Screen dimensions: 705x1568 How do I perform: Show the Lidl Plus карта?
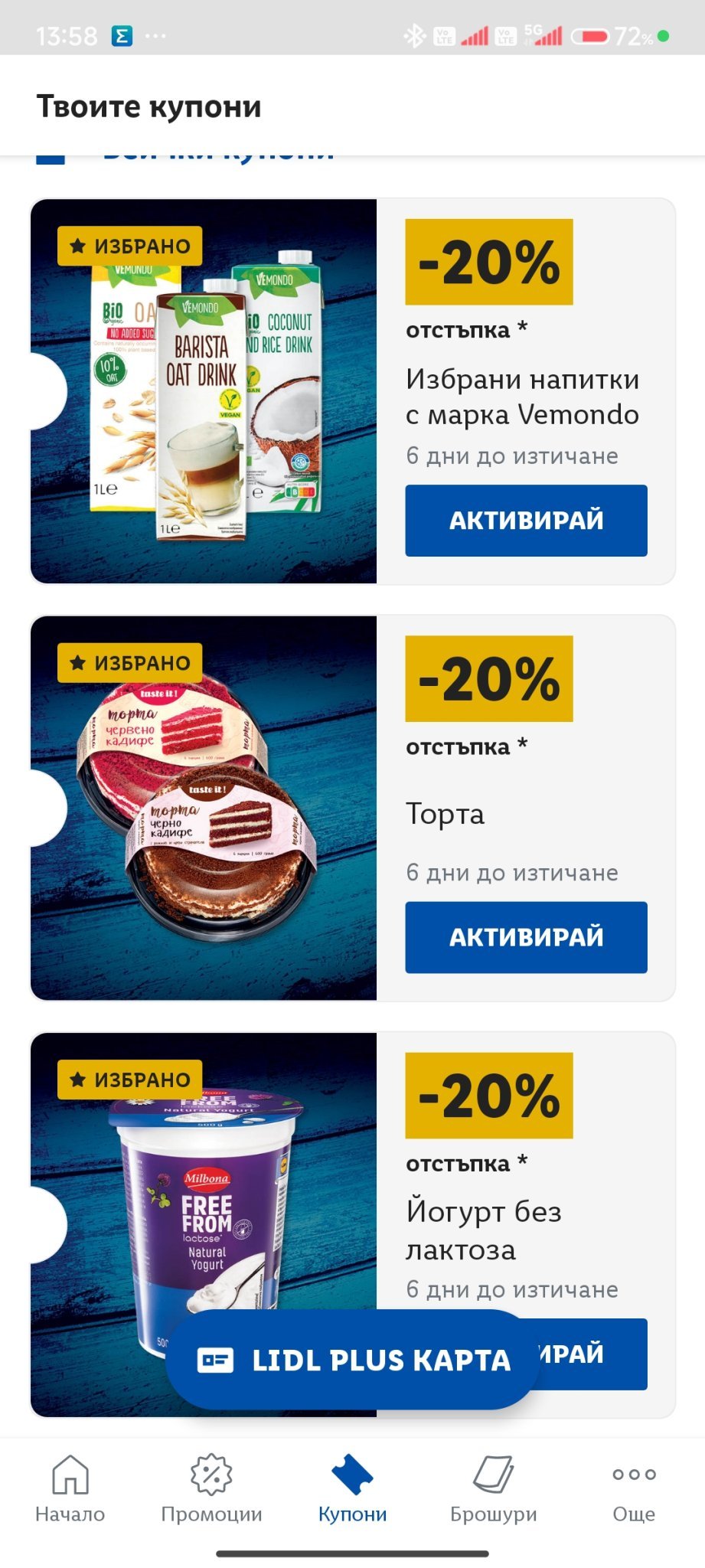tap(353, 1360)
